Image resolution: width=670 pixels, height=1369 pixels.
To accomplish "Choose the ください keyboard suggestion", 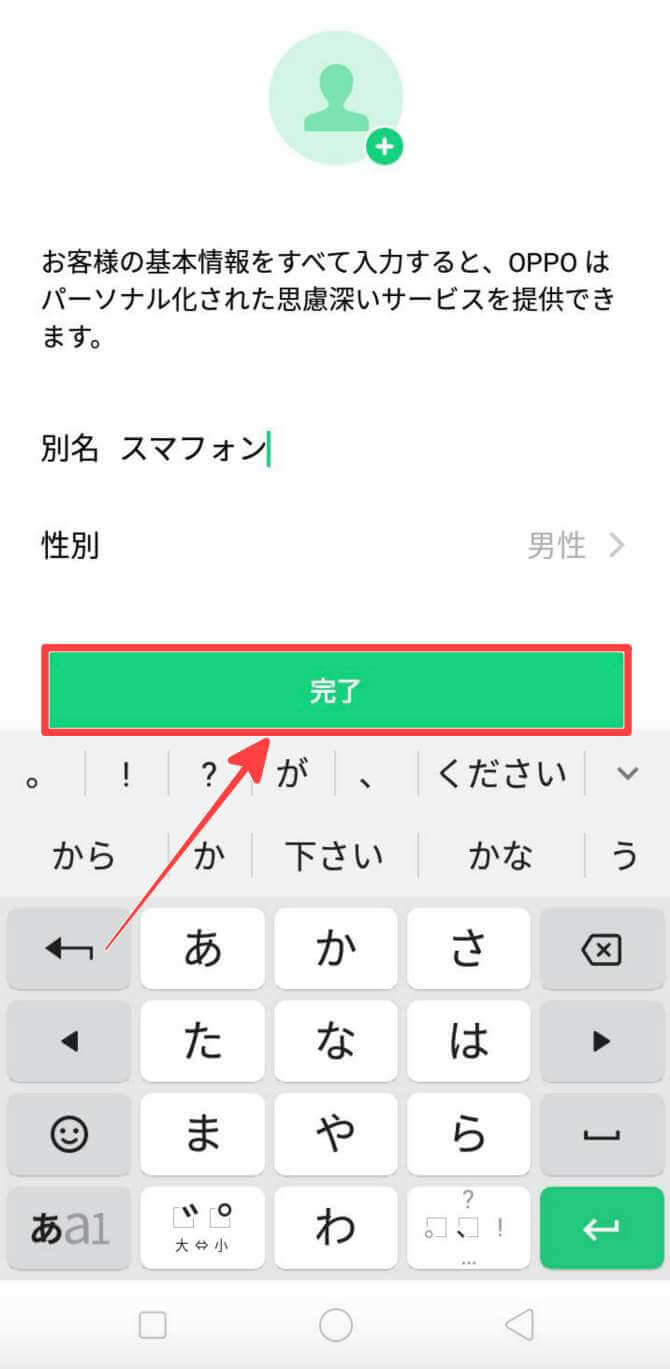I will click(x=501, y=774).
